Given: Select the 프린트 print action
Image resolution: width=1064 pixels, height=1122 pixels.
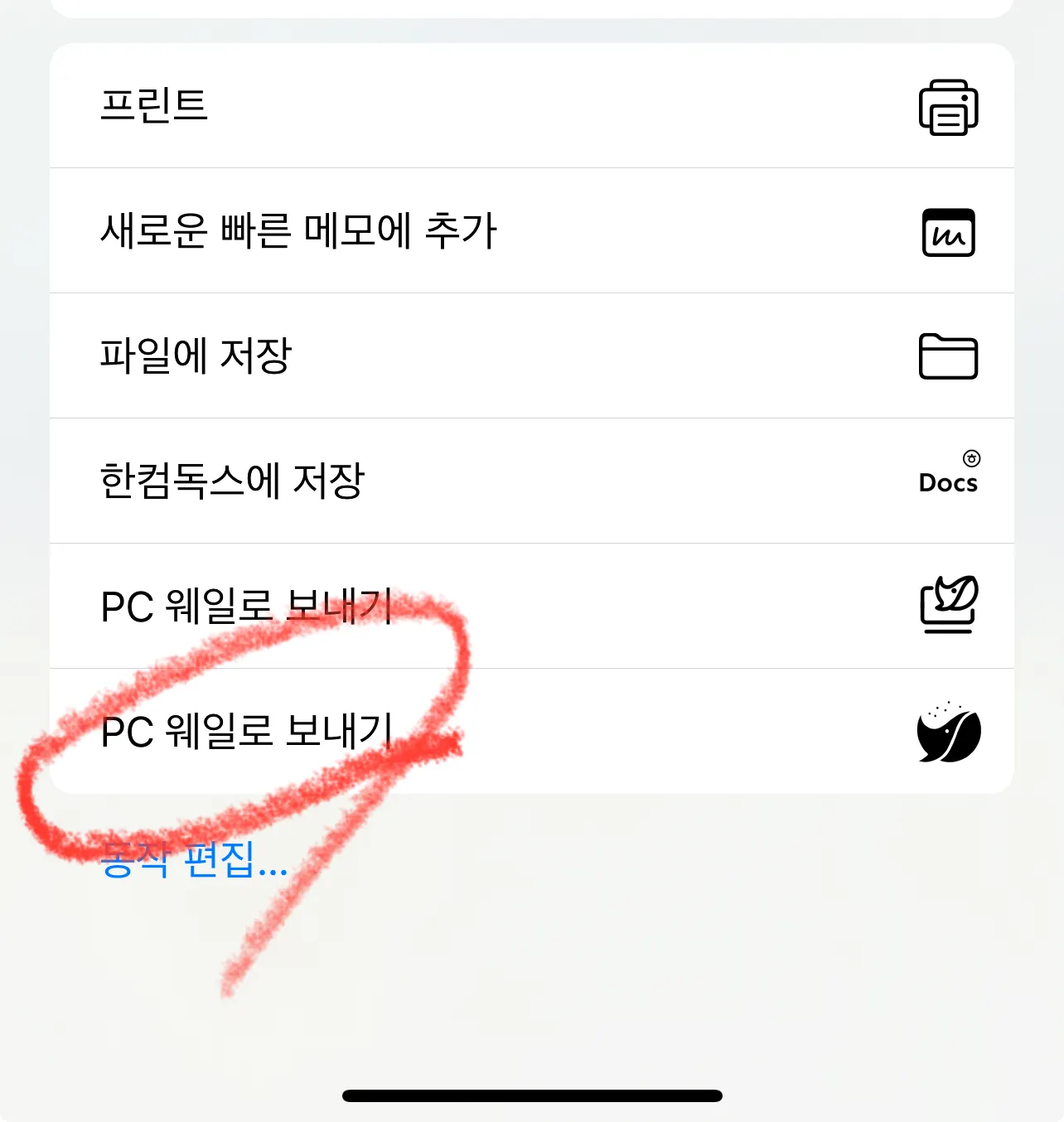Looking at the screenshot, I should (x=530, y=106).
